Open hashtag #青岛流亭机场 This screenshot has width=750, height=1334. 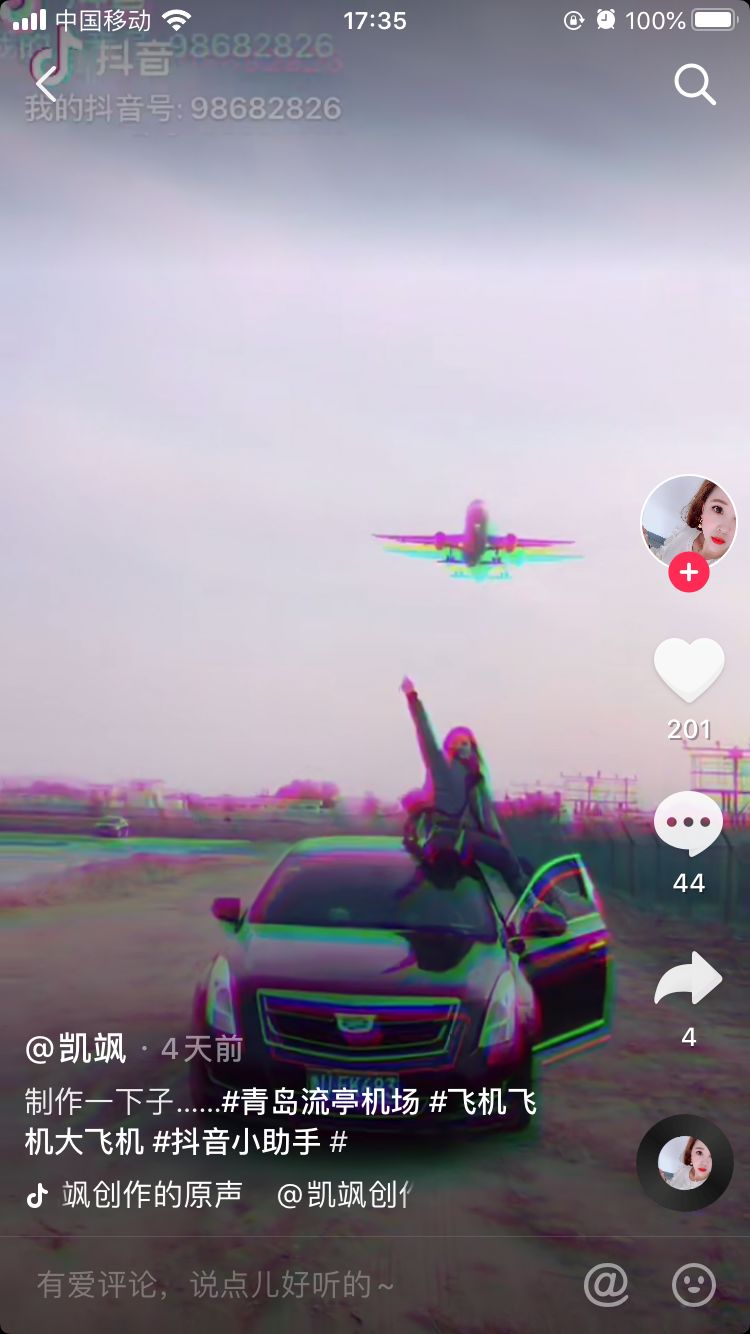click(320, 1103)
